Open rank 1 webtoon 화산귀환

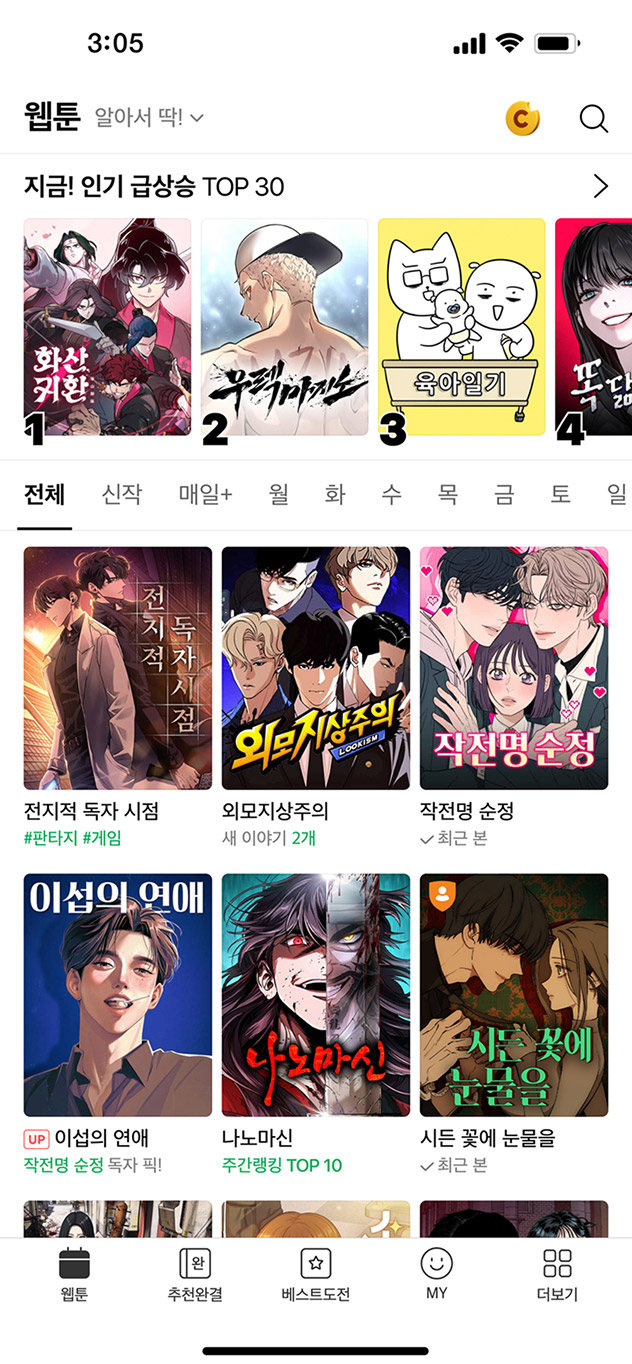(107, 327)
